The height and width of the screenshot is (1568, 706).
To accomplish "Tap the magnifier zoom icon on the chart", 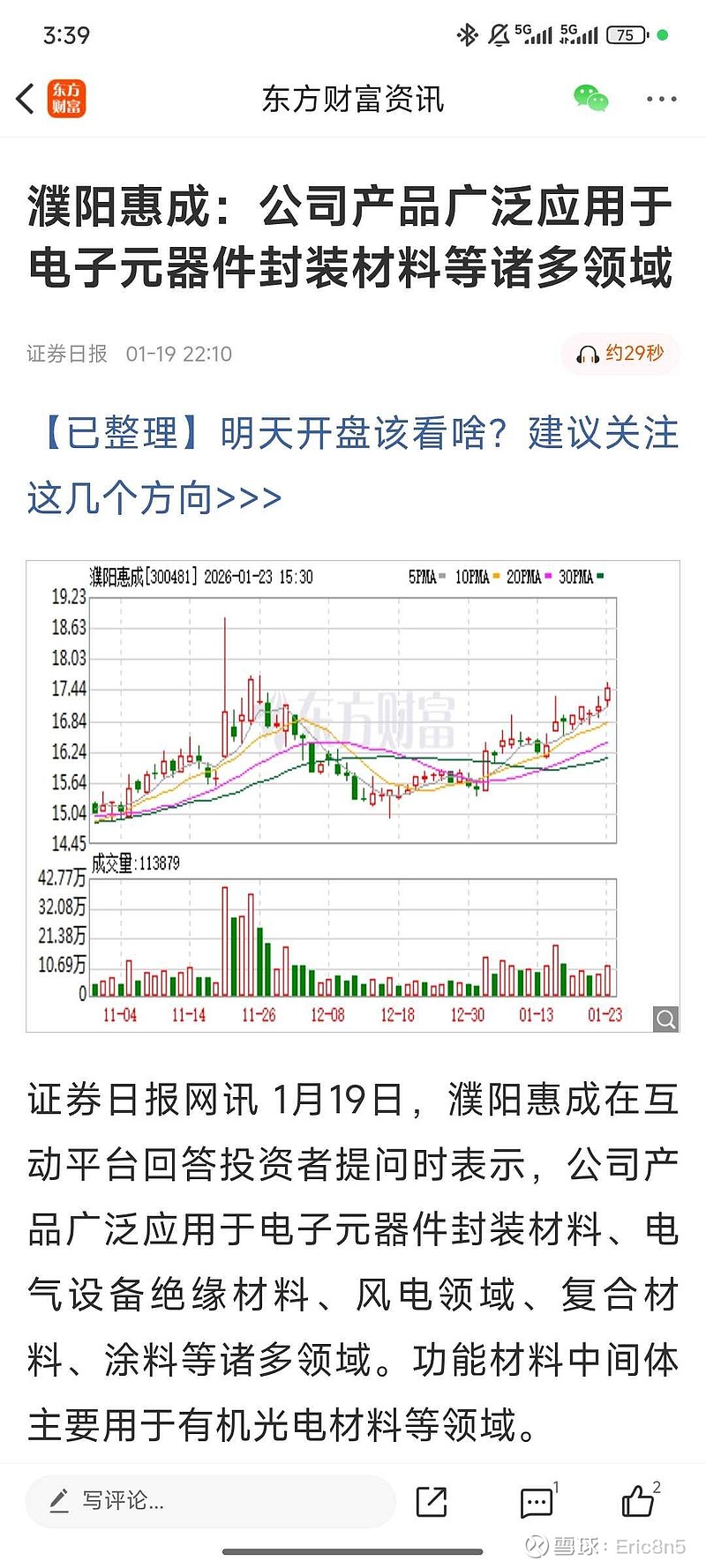I will [665, 1020].
